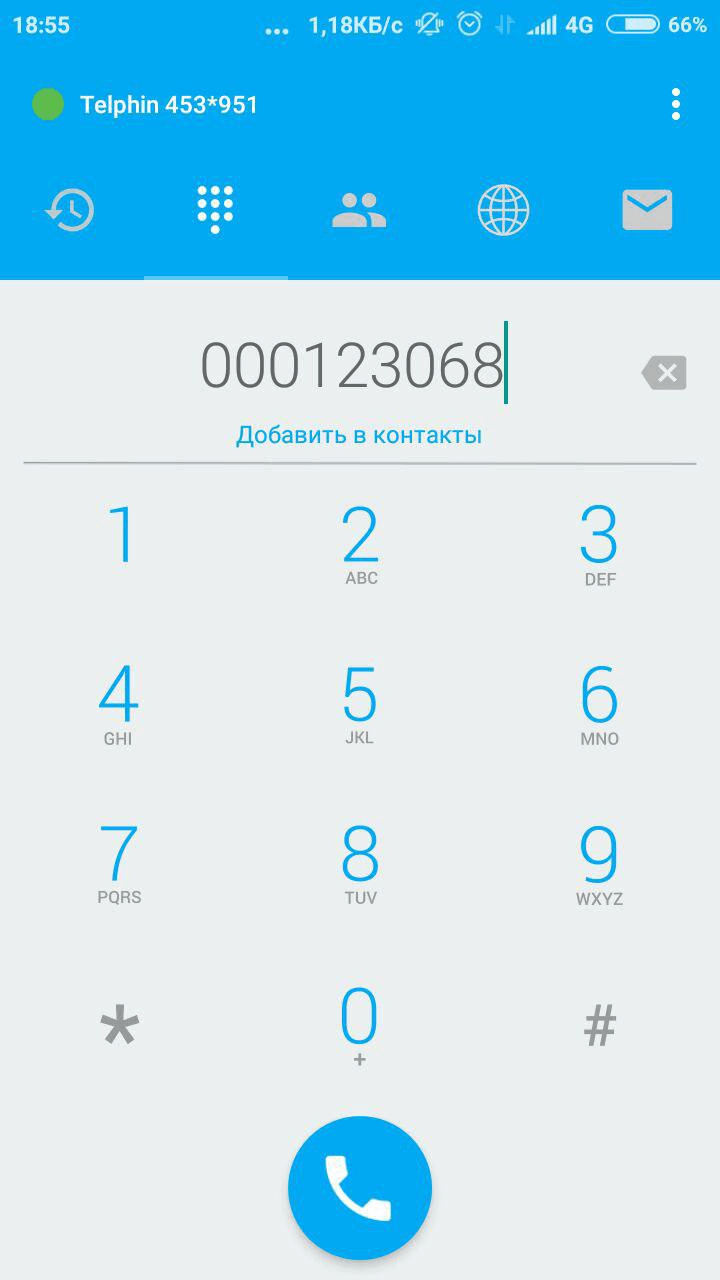Enter digit 3 DEF
Image resolution: width=720 pixels, height=1280 pixels.
600,545
